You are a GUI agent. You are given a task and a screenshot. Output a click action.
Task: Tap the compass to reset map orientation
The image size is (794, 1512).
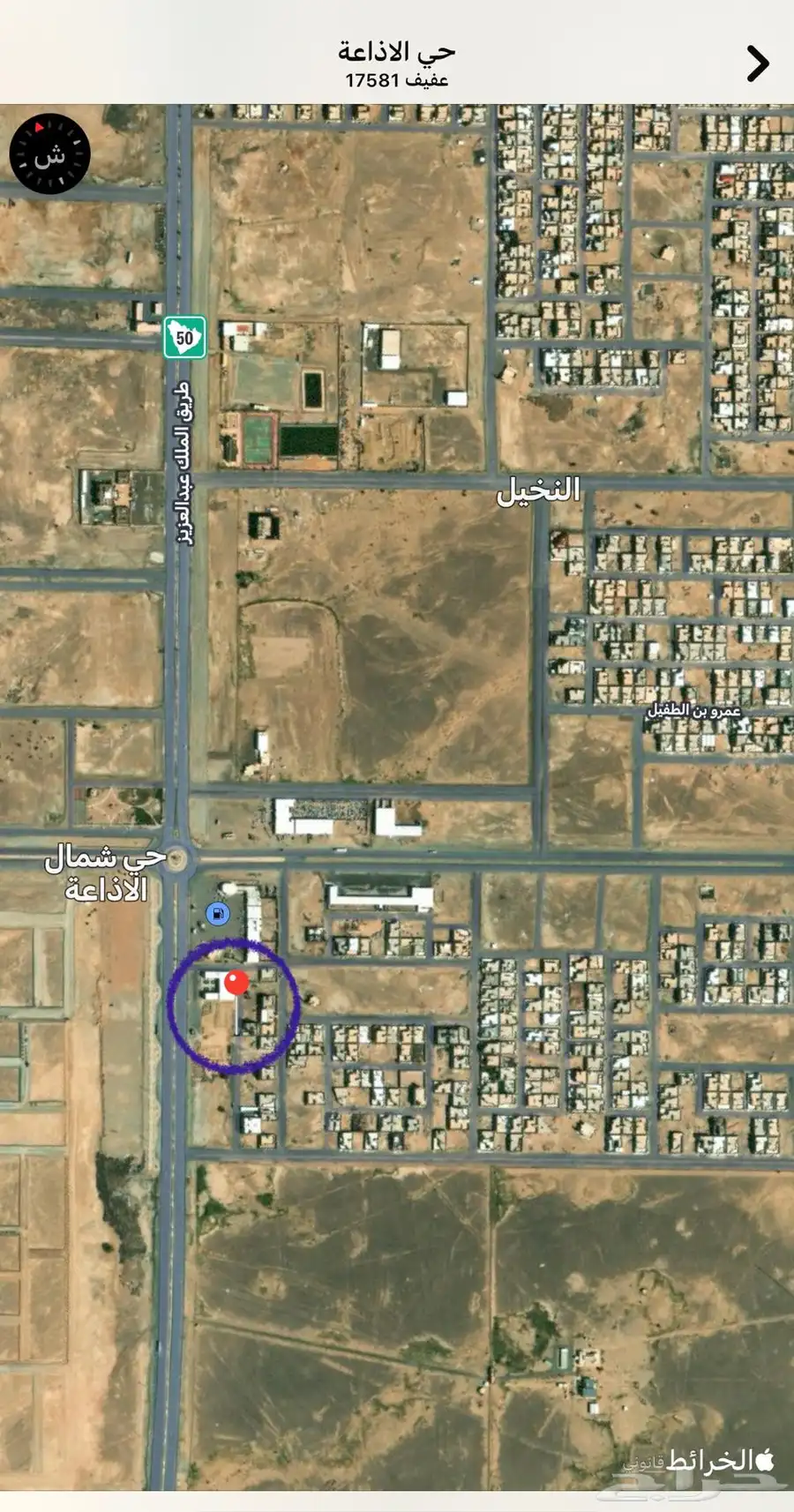tap(50, 154)
